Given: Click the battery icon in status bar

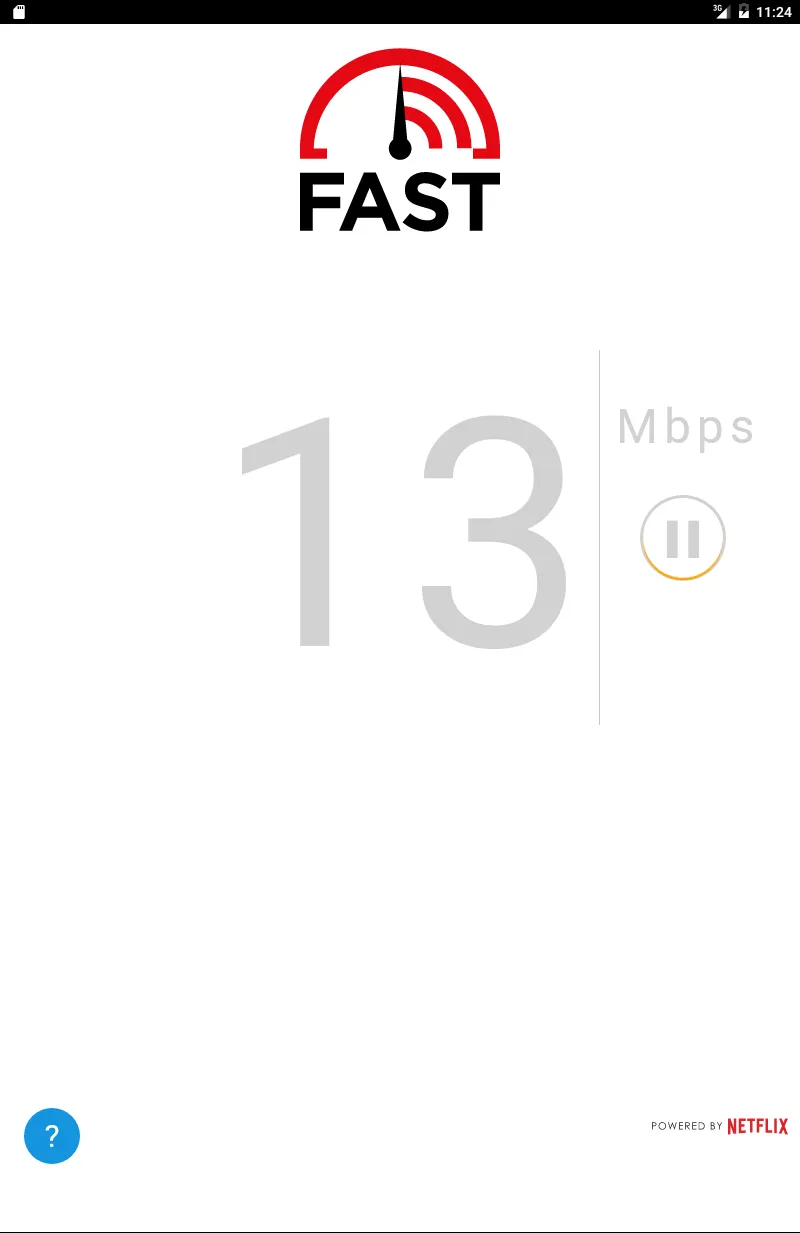Looking at the screenshot, I should [744, 12].
